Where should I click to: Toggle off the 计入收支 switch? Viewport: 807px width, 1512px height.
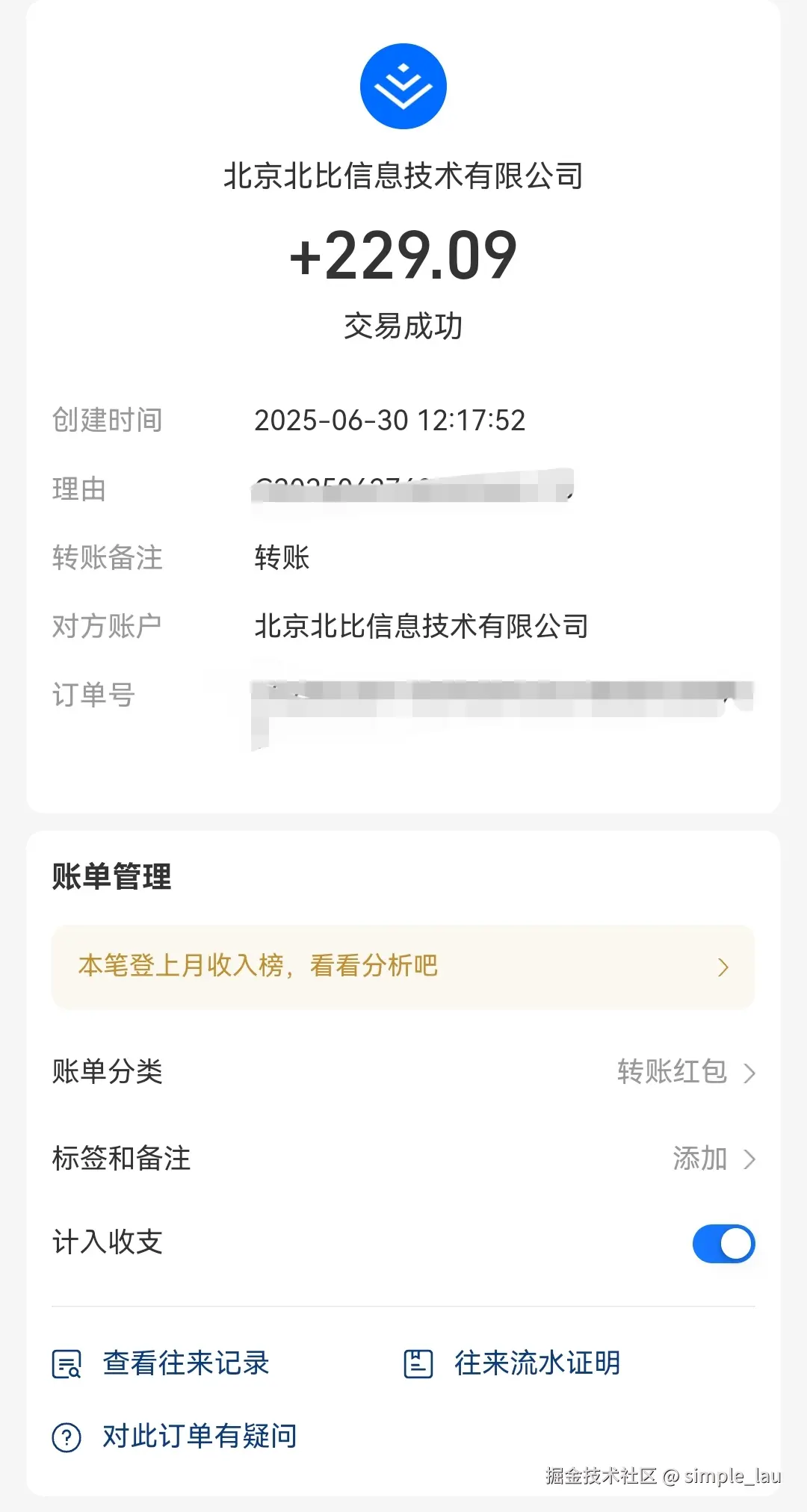pos(723,1243)
